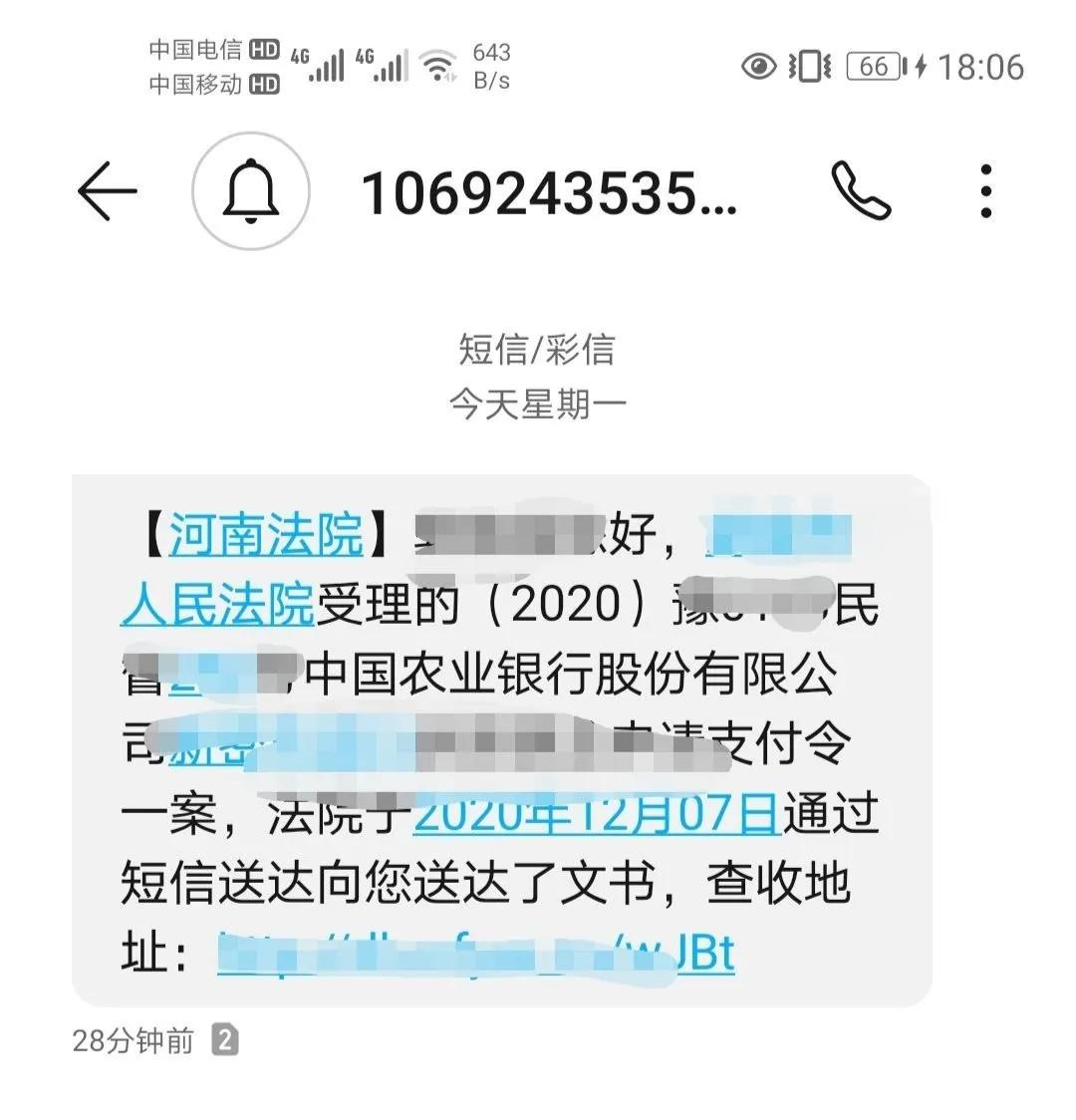The width and height of the screenshot is (1076, 1120).
Task: Select the date link 2020年12月07日
Action: point(596,814)
